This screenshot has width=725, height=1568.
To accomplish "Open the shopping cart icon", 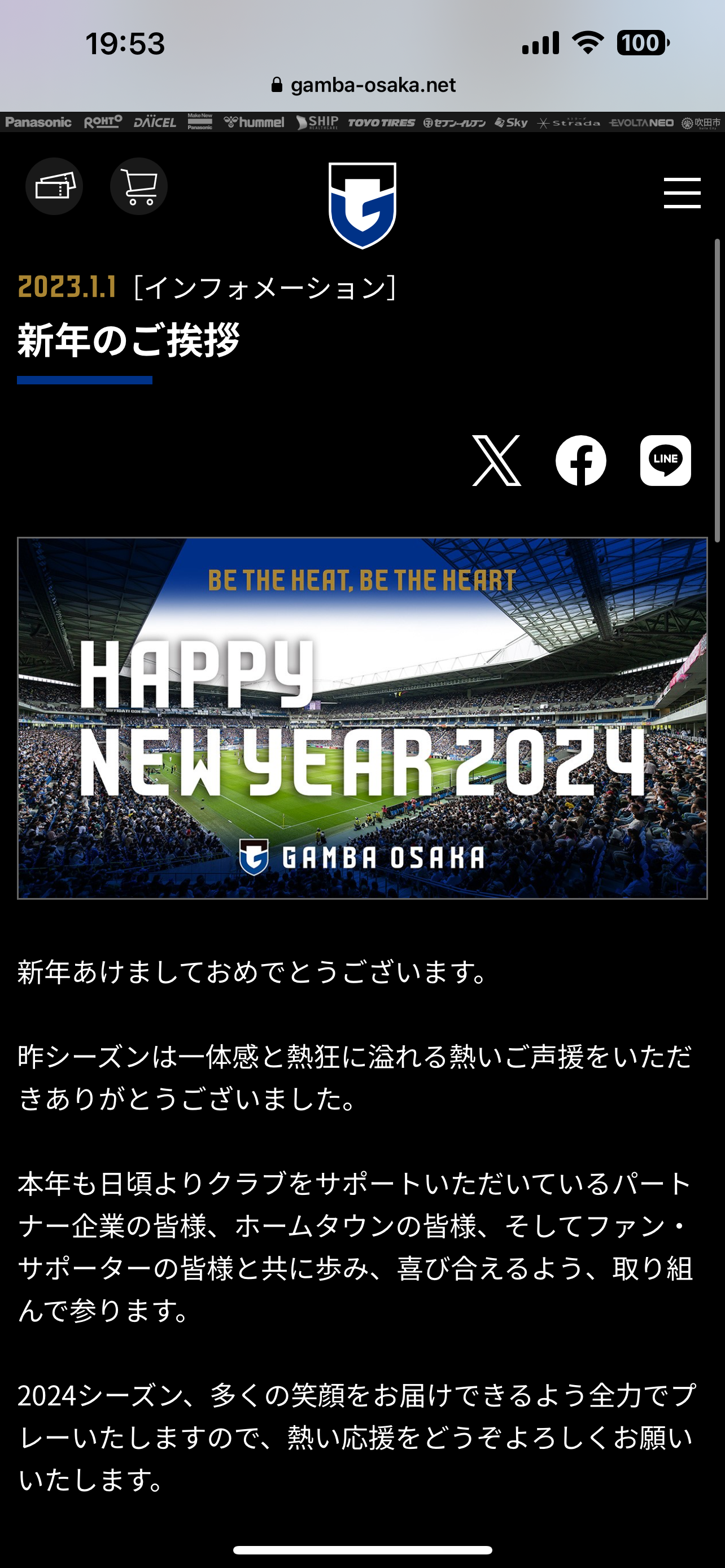I will pyautogui.click(x=139, y=186).
